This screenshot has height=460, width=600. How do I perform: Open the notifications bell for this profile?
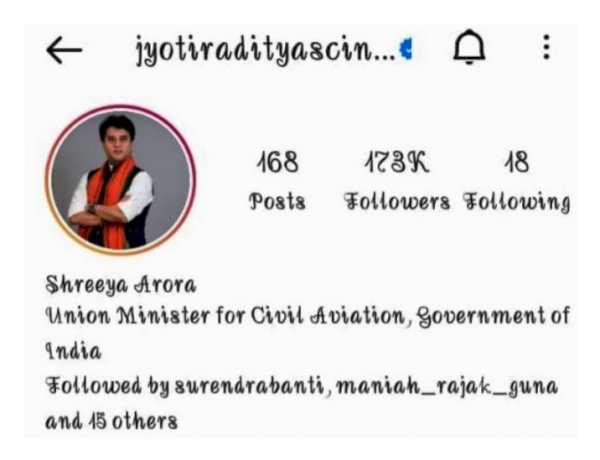(x=469, y=48)
